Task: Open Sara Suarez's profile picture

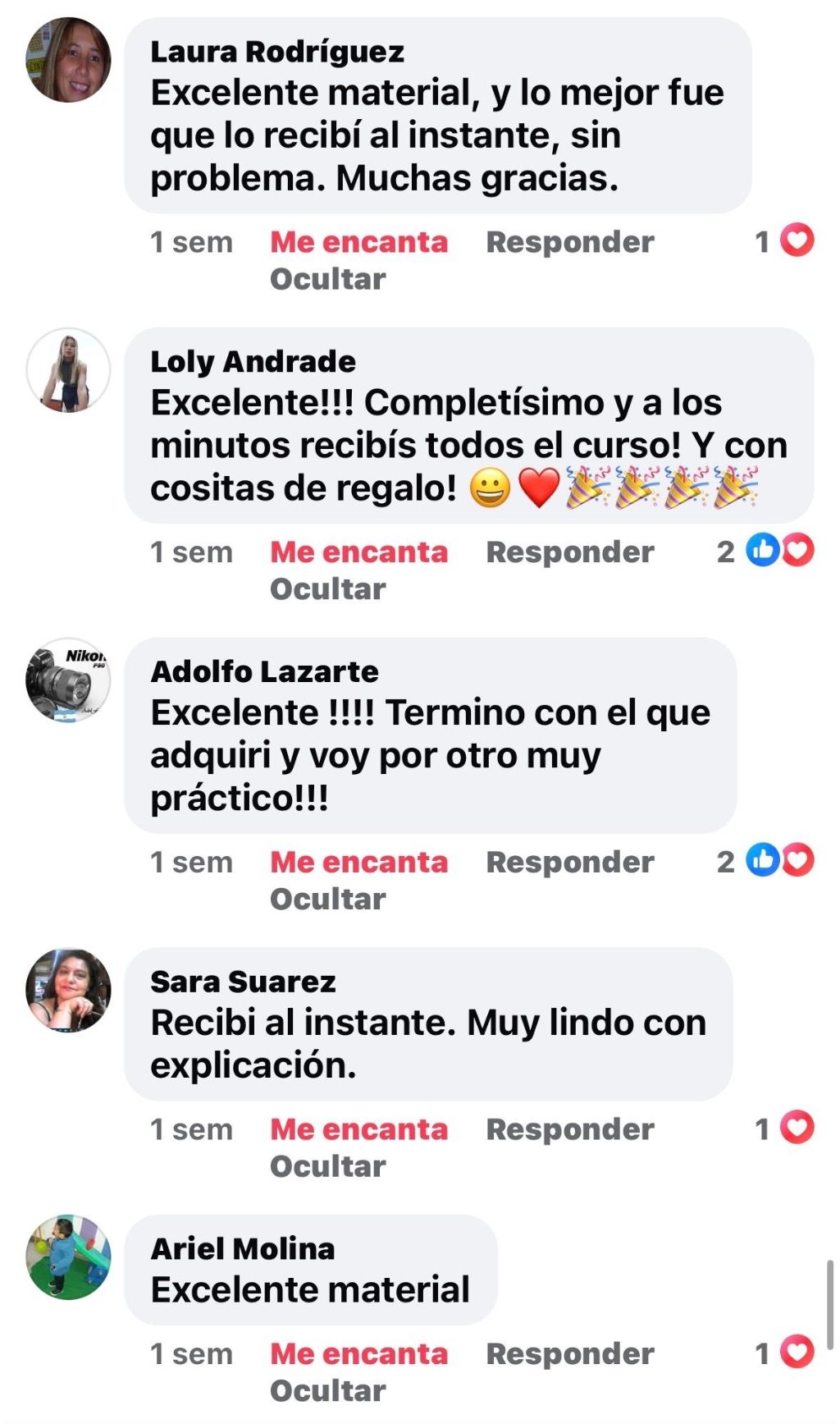Action: (68, 990)
